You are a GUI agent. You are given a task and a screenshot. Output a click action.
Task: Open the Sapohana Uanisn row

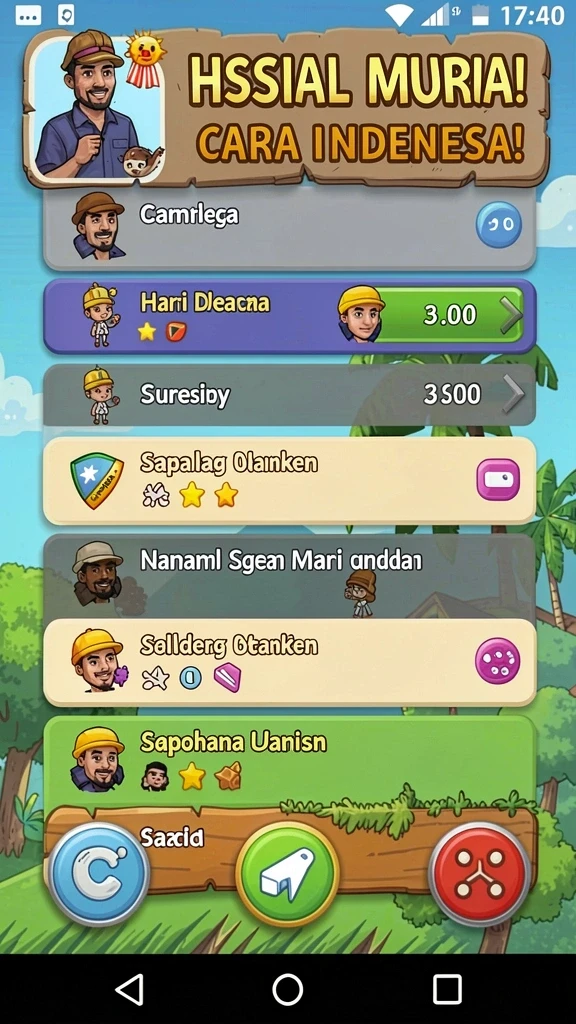(289, 761)
